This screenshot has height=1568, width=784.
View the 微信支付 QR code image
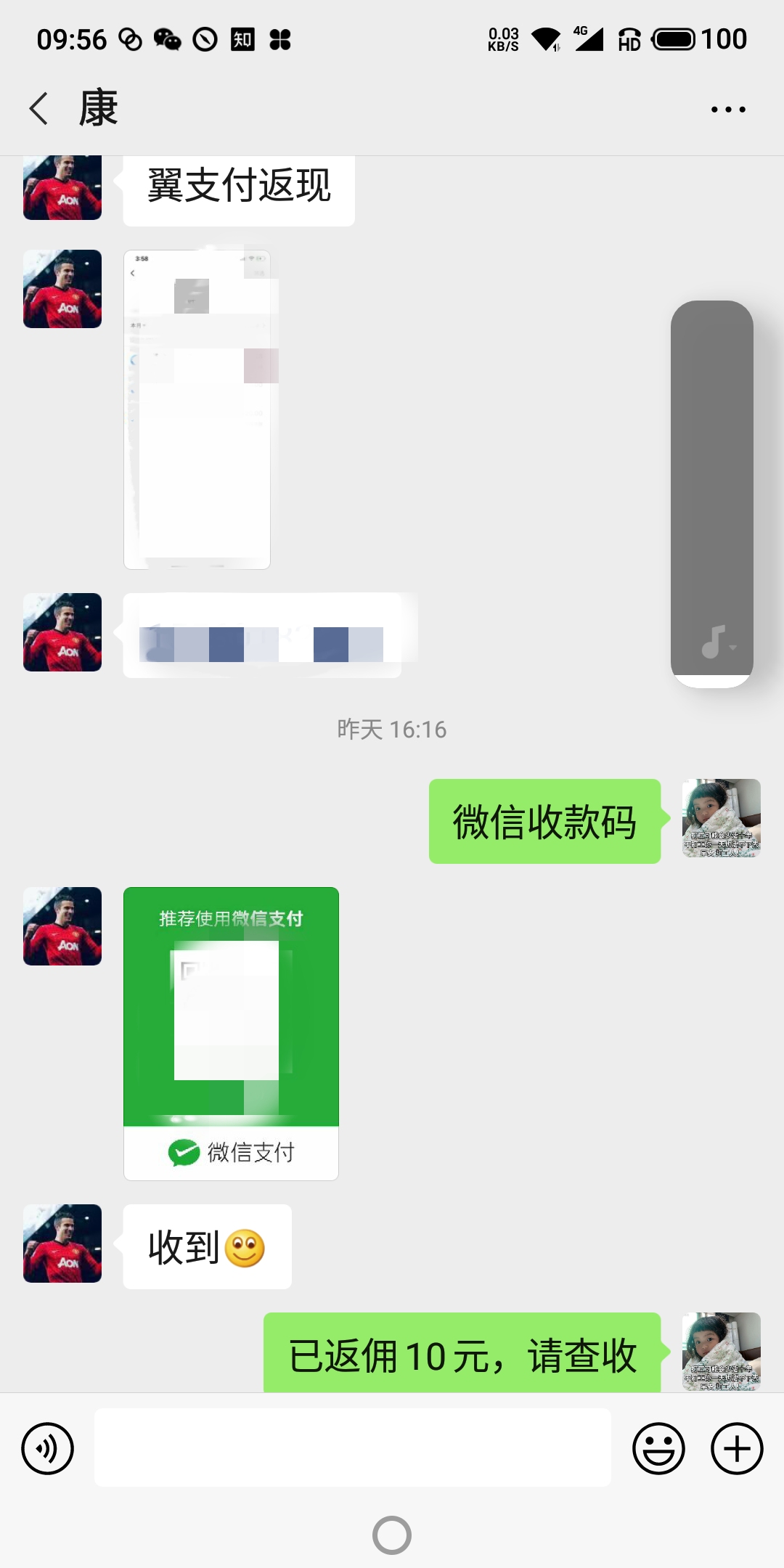point(231,1034)
